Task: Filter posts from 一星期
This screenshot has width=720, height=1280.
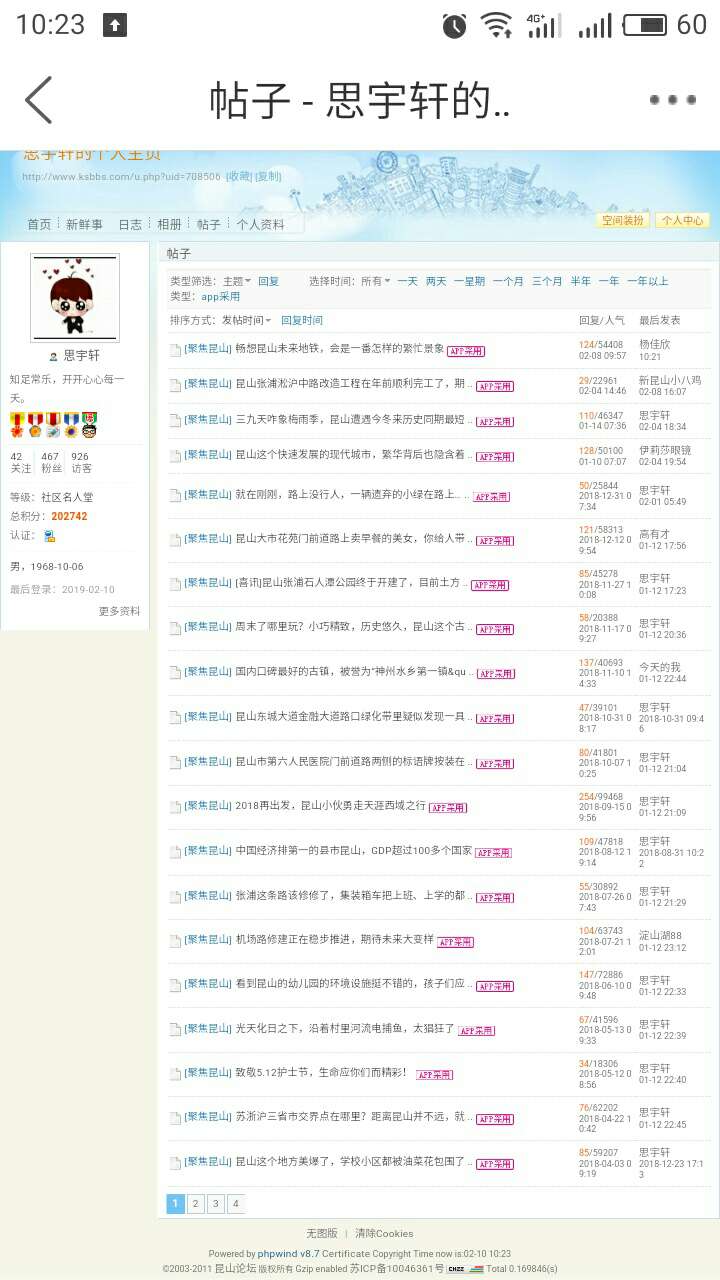Action: [469, 282]
